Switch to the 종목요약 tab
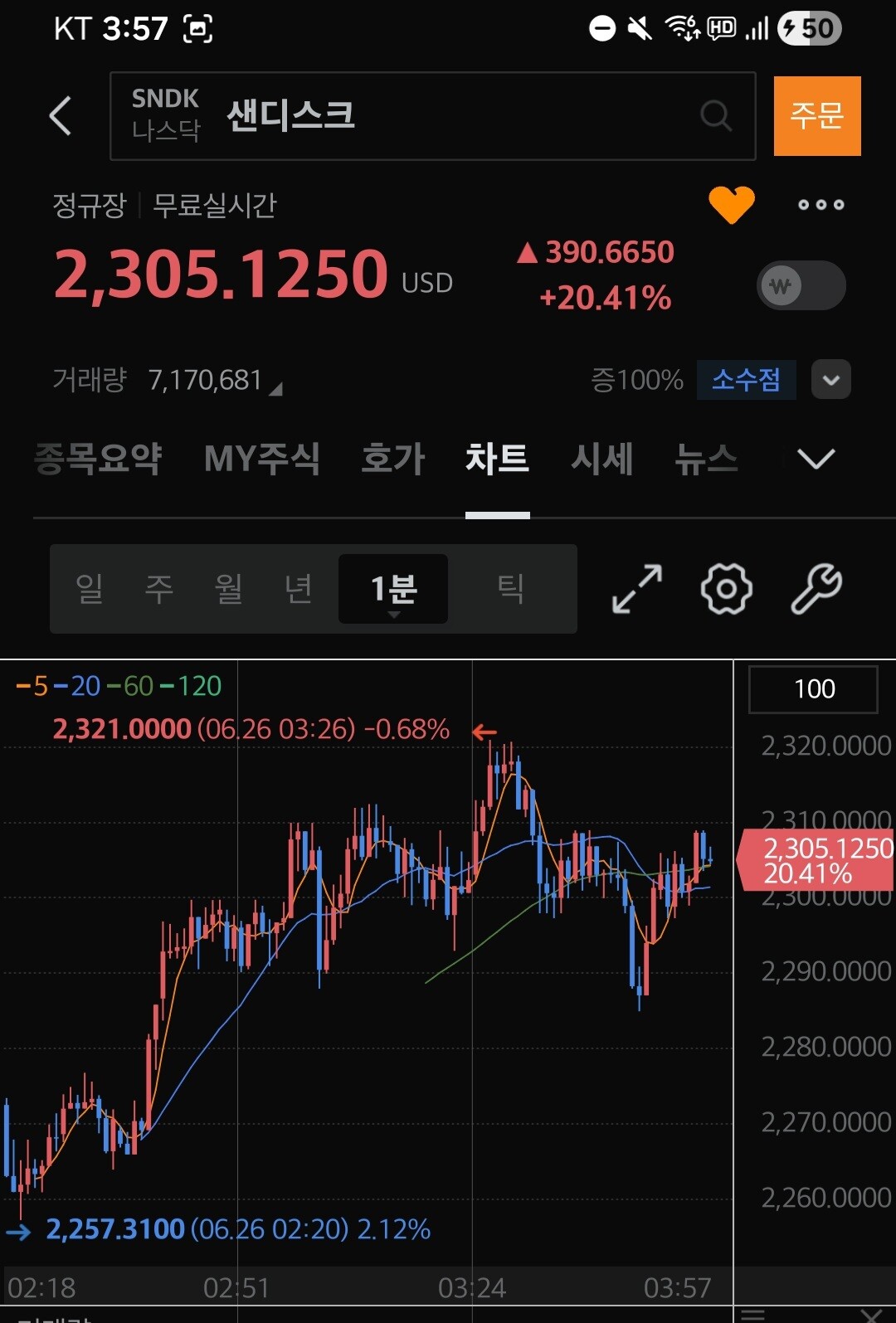Image resolution: width=896 pixels, height=1323 pixels. tap(98, 459)
